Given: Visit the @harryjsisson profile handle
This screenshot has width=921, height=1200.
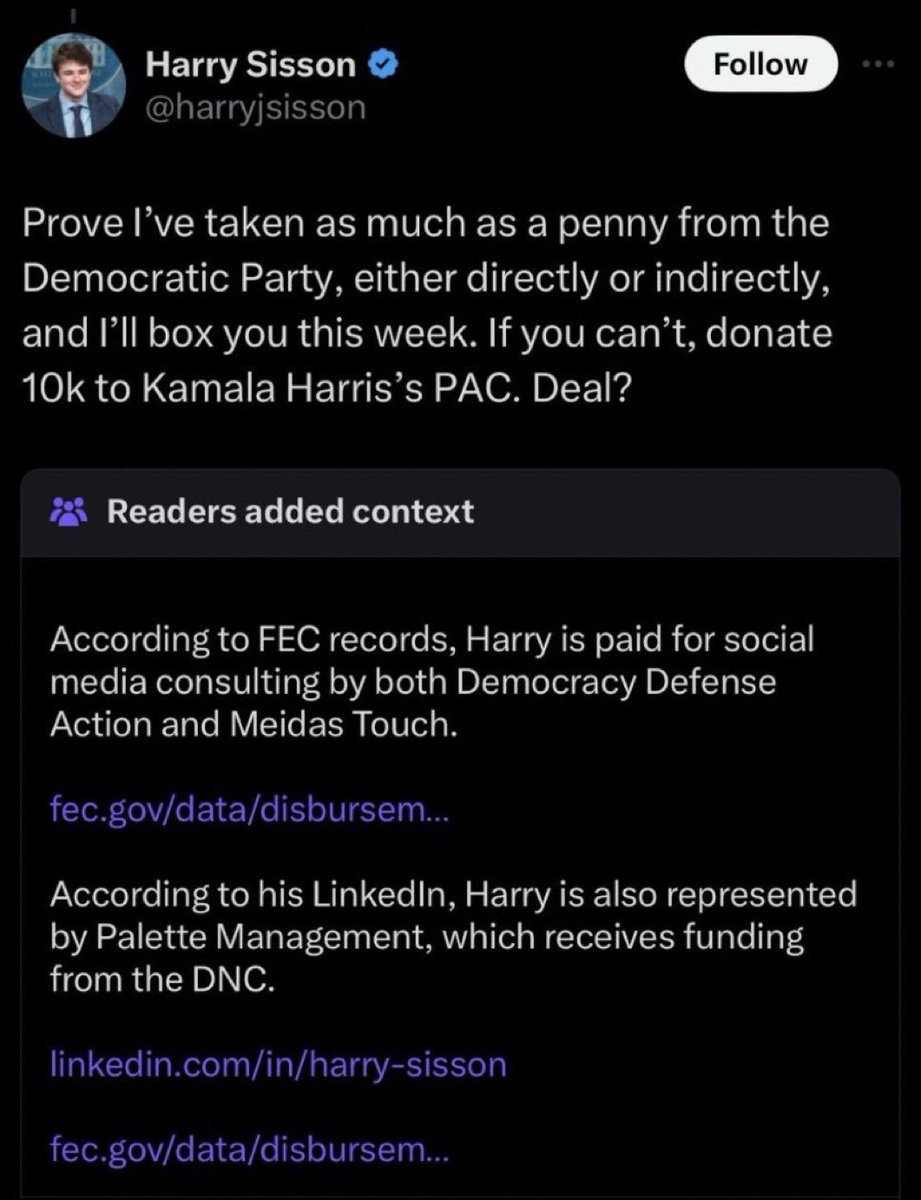Looking at the screenshot, I should coord(256,107).
